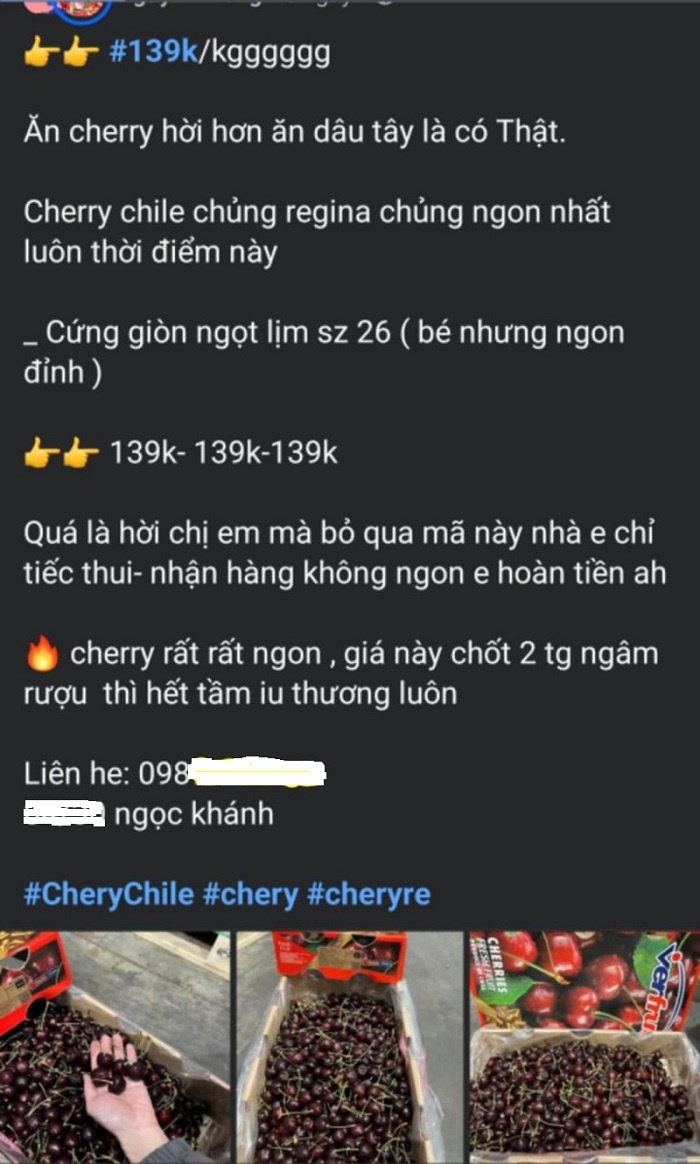700x1164 pixels.
Task: Open the #CheryChile hashtag
Action: [x=108, y=893]
